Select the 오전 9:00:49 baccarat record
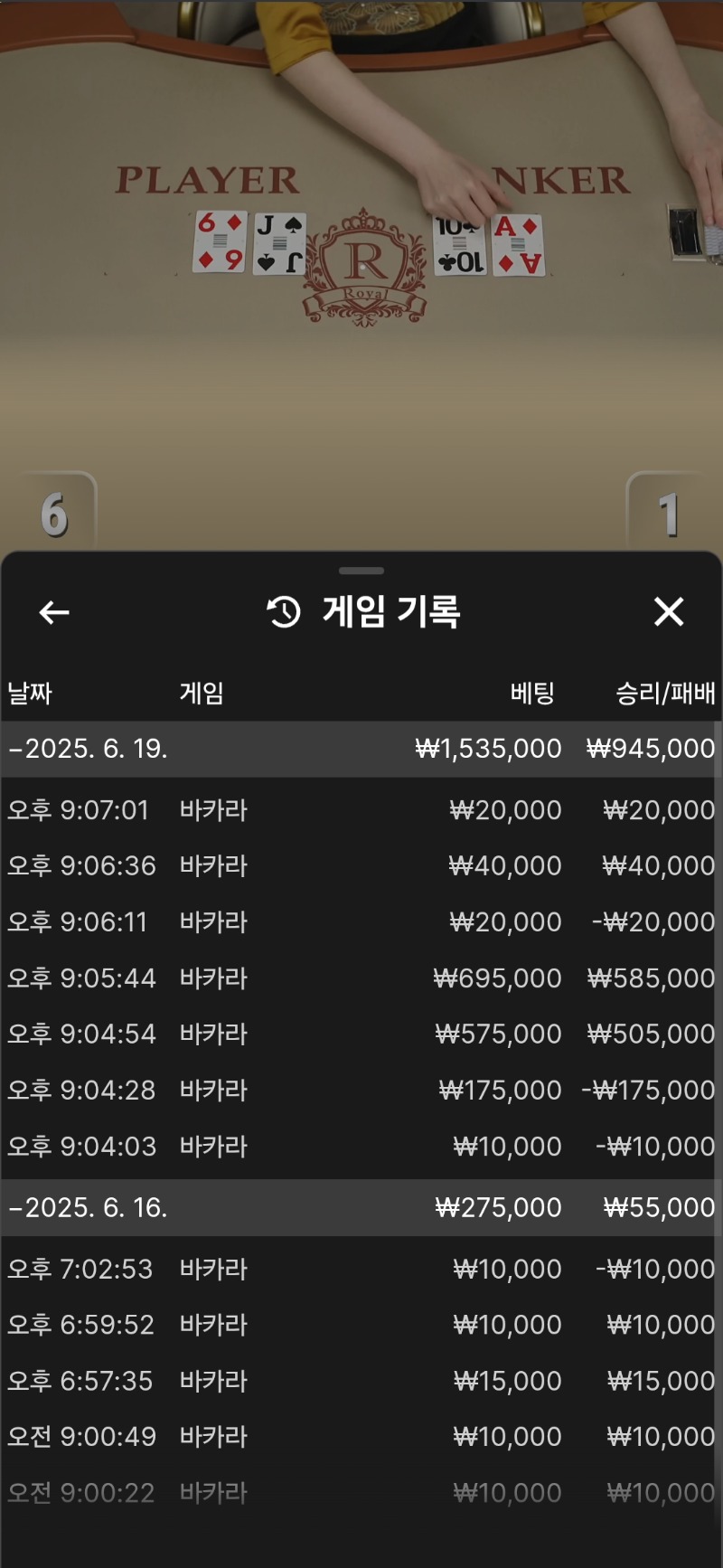723x1568 pixels. (x=361, y=1436)
